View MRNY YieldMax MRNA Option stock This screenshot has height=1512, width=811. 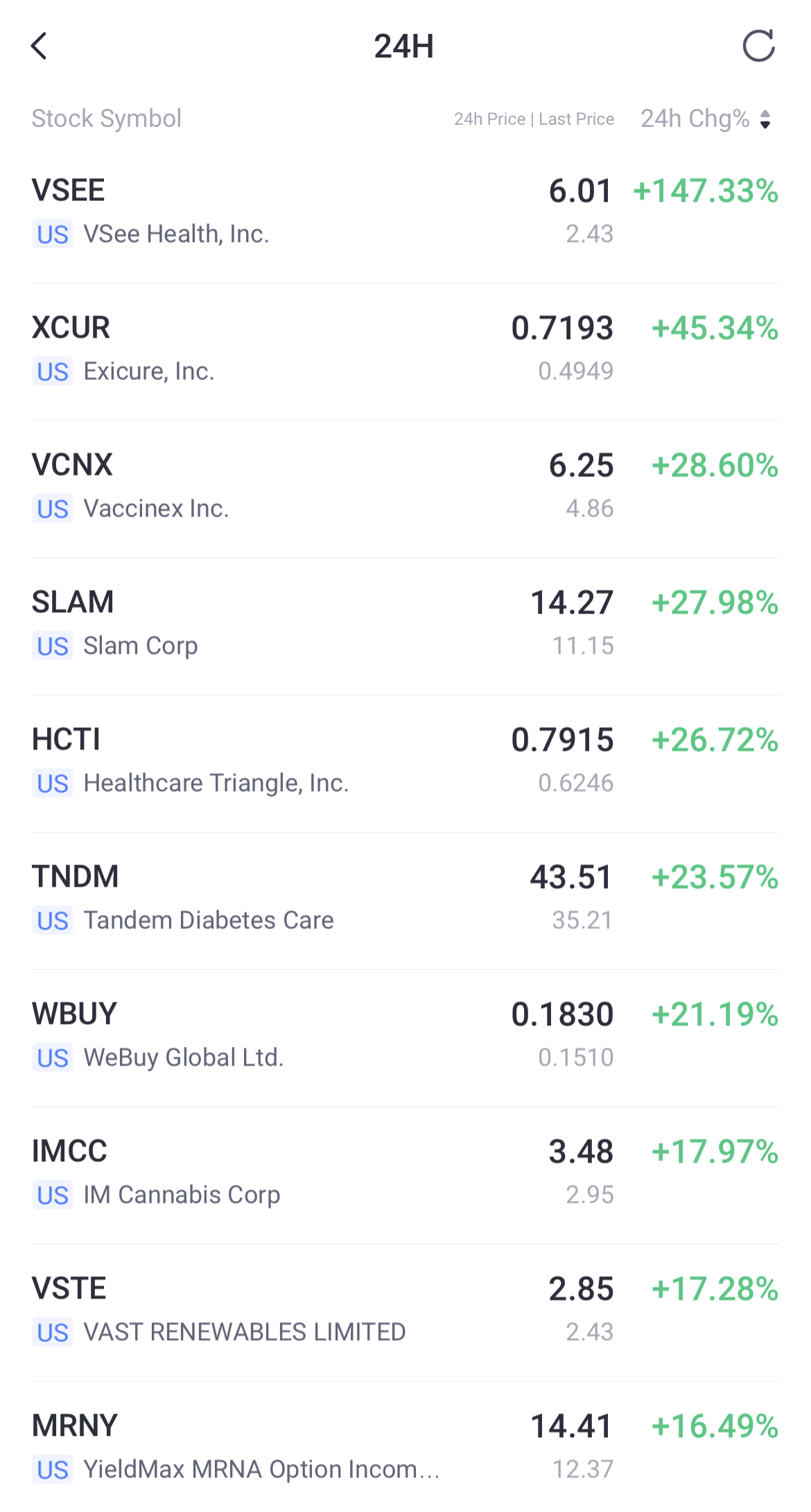click(405, 1447)
